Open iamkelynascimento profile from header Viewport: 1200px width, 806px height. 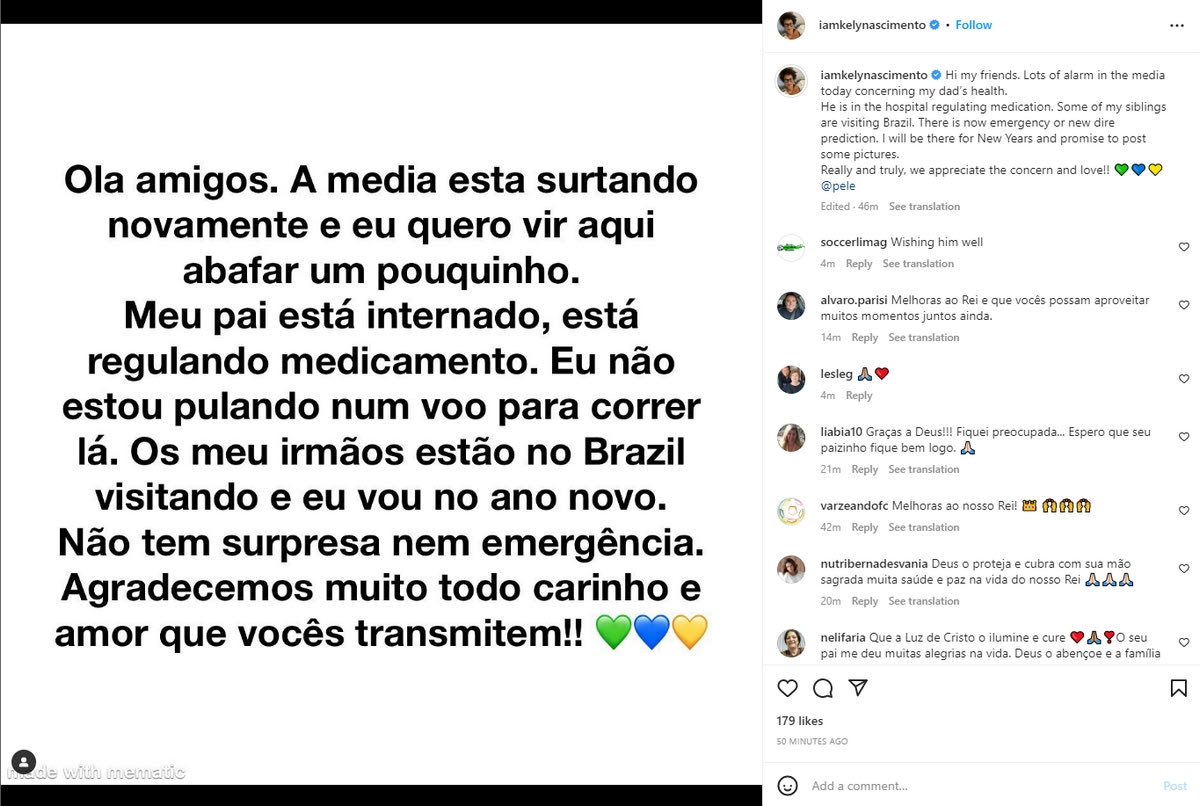point(872,25)
